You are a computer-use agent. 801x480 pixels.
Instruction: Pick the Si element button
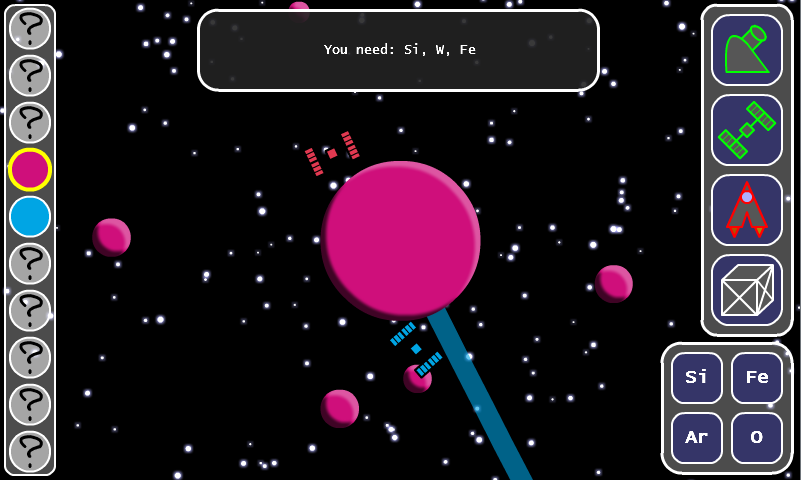(x=697, y=378)
